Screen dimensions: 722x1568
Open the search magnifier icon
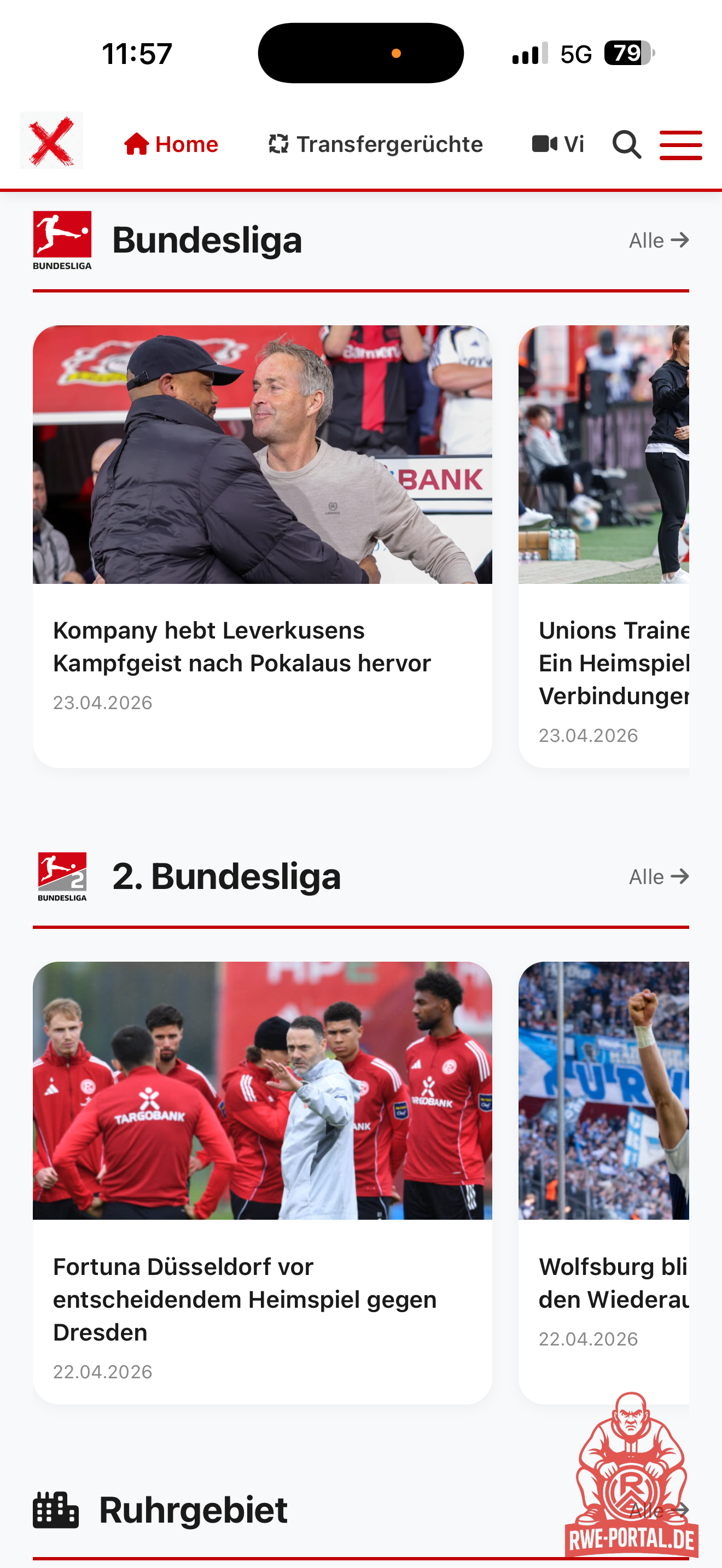[626, 145]
